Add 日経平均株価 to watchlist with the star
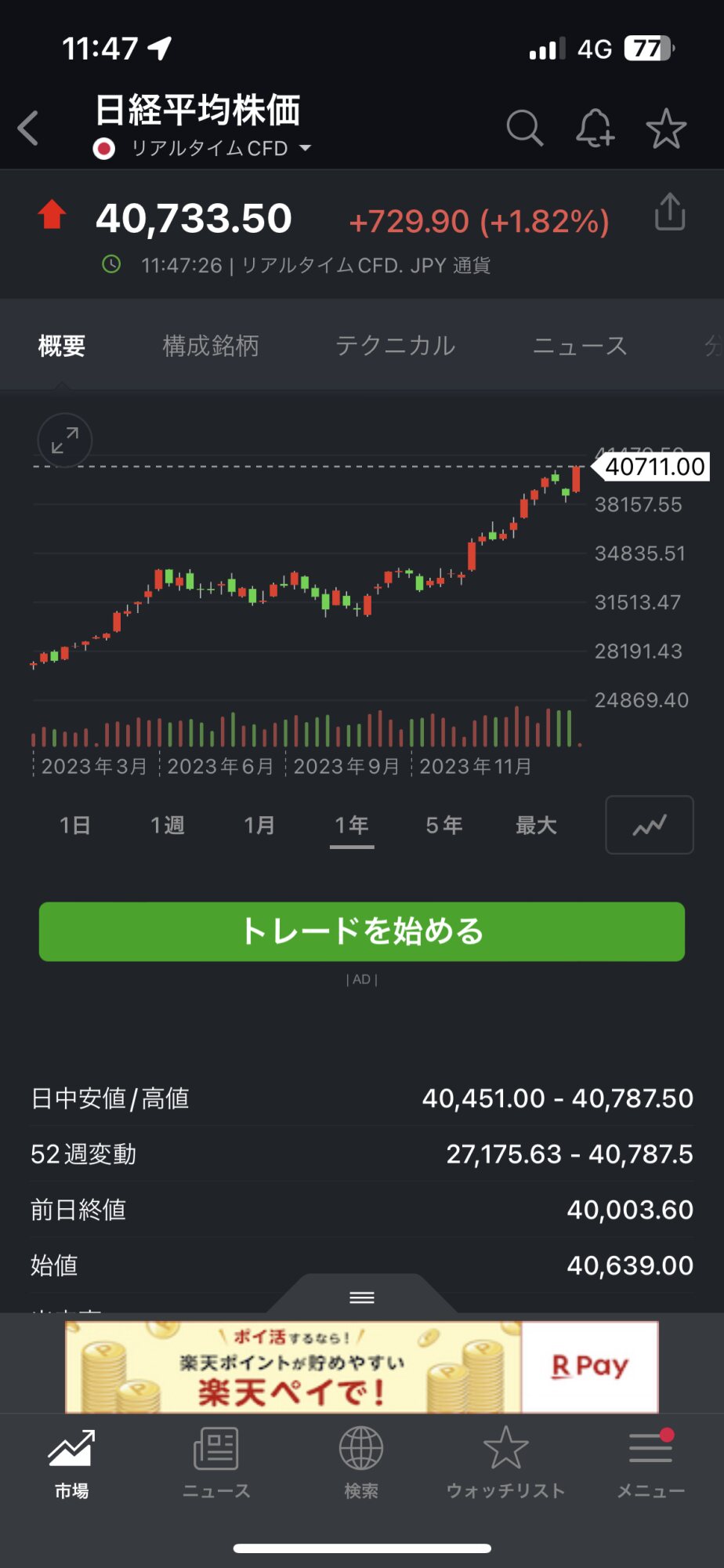724x1568 pixels. [x=666, y=129]
